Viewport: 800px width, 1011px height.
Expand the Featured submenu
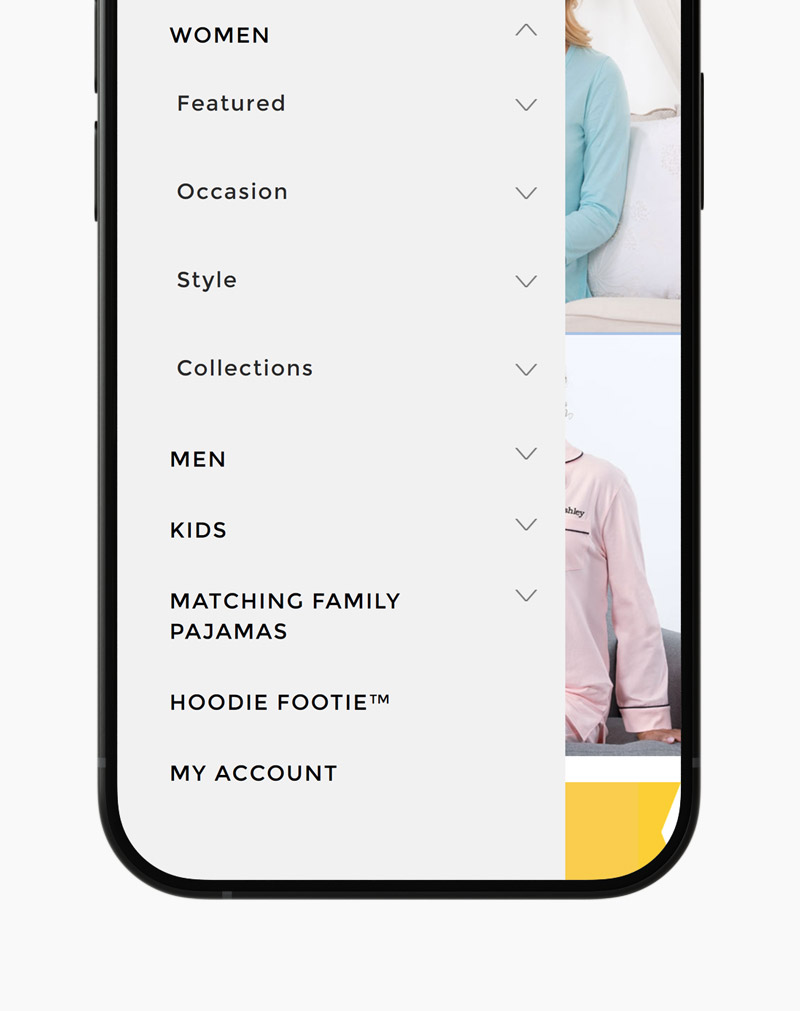click(x=526, y=105)
